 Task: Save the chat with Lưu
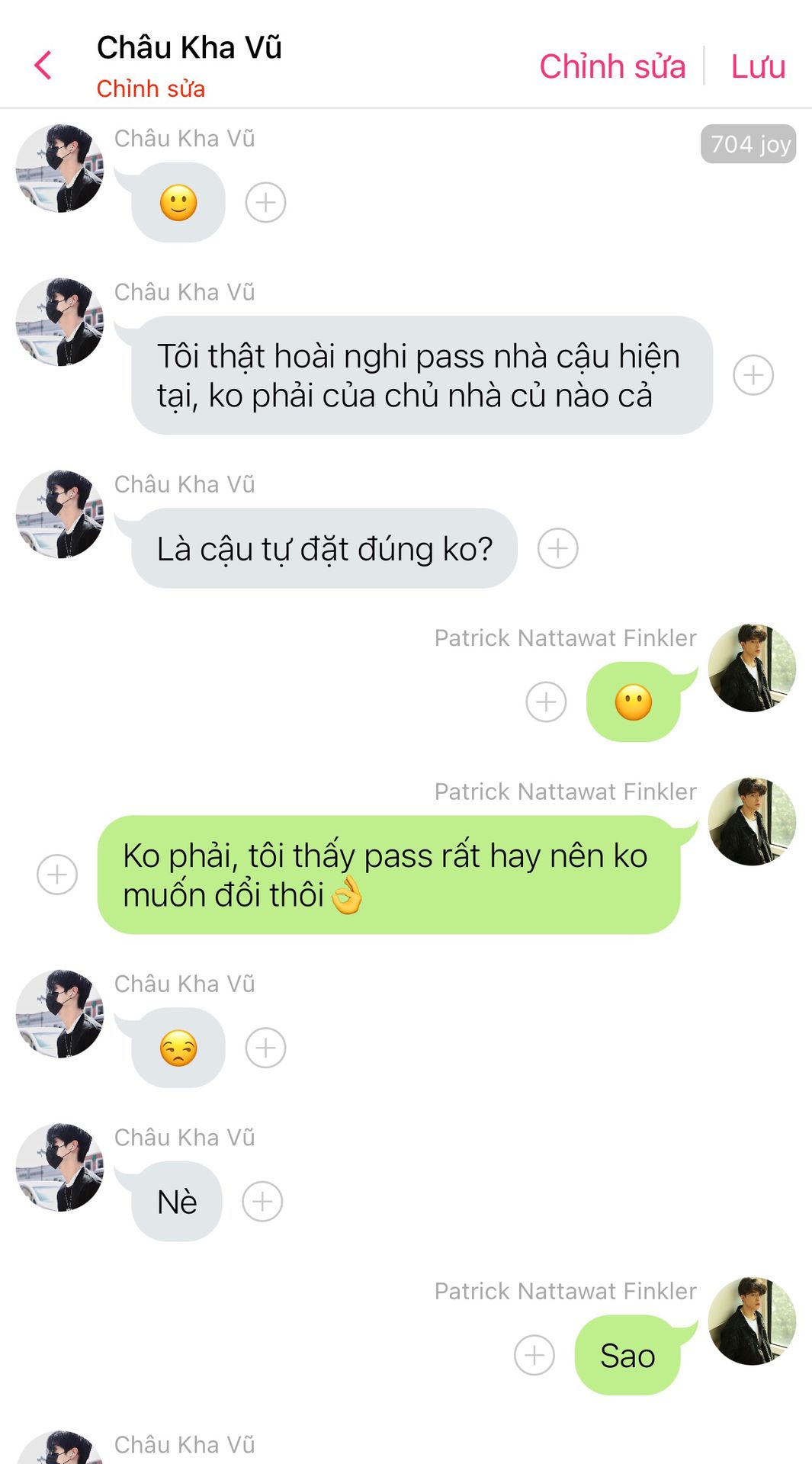(x=757, y=66)
